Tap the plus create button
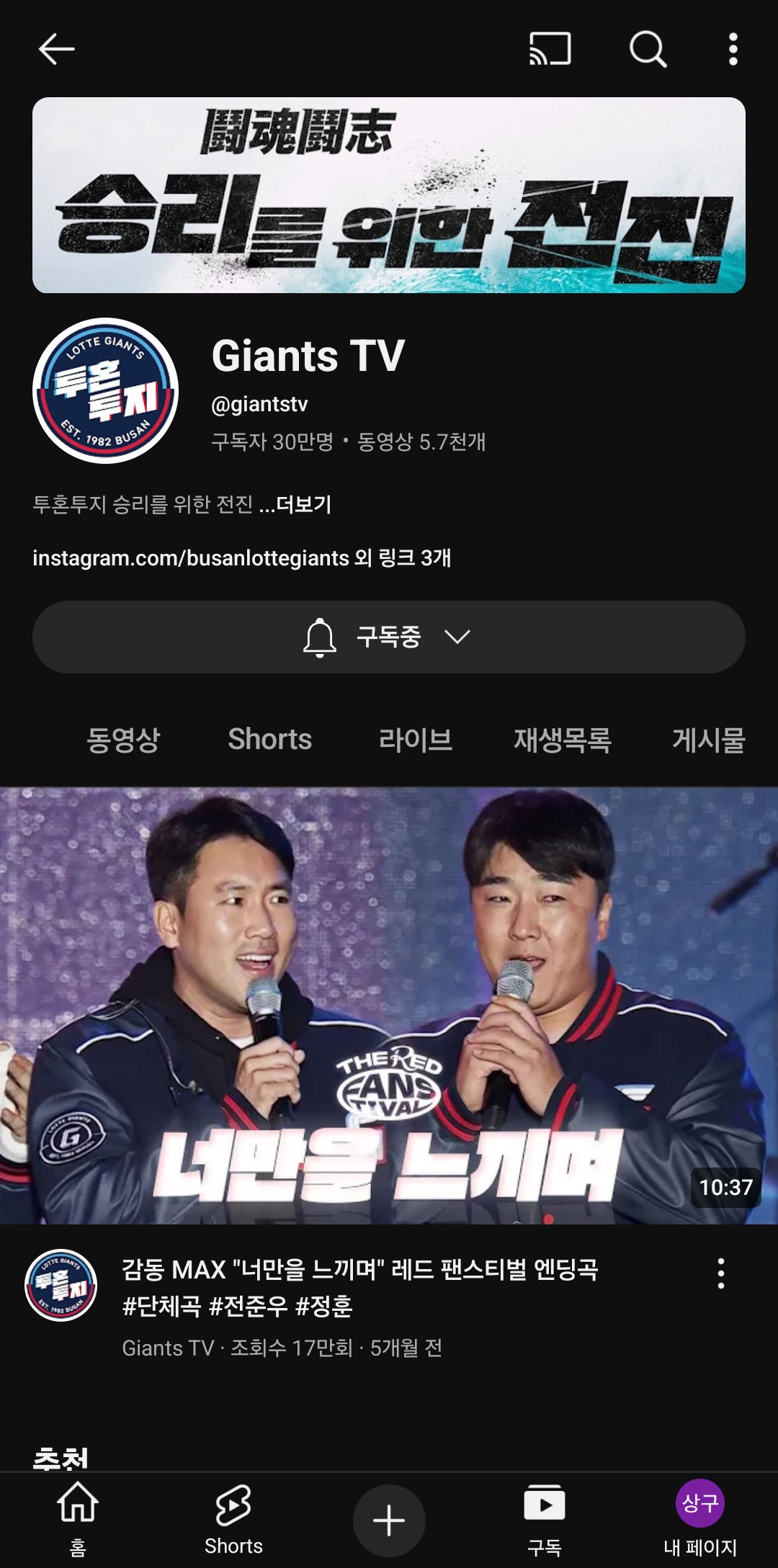 pyautogui.click(x=389, y=1520)
